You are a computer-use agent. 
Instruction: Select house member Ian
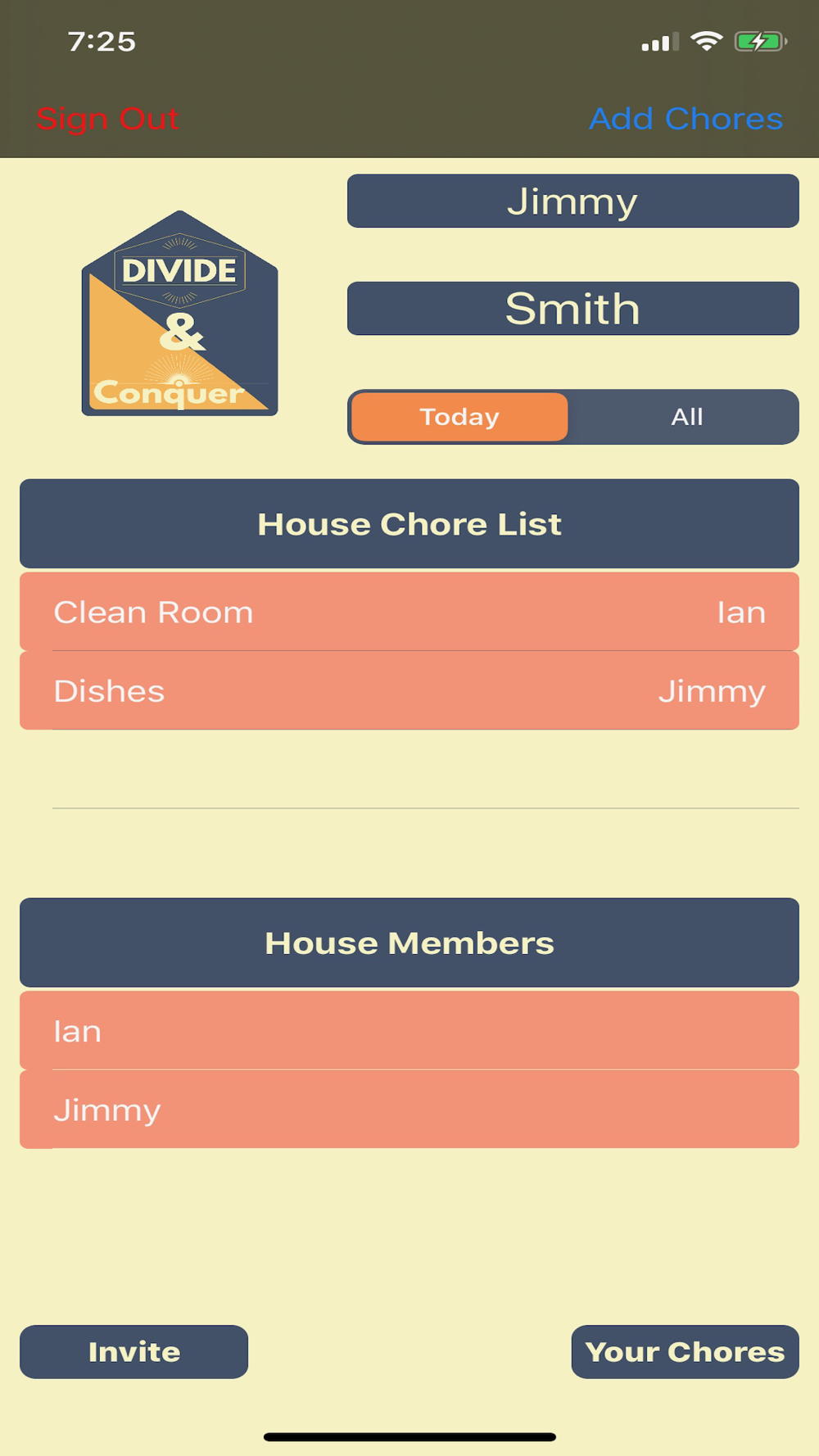[409, 1030]
